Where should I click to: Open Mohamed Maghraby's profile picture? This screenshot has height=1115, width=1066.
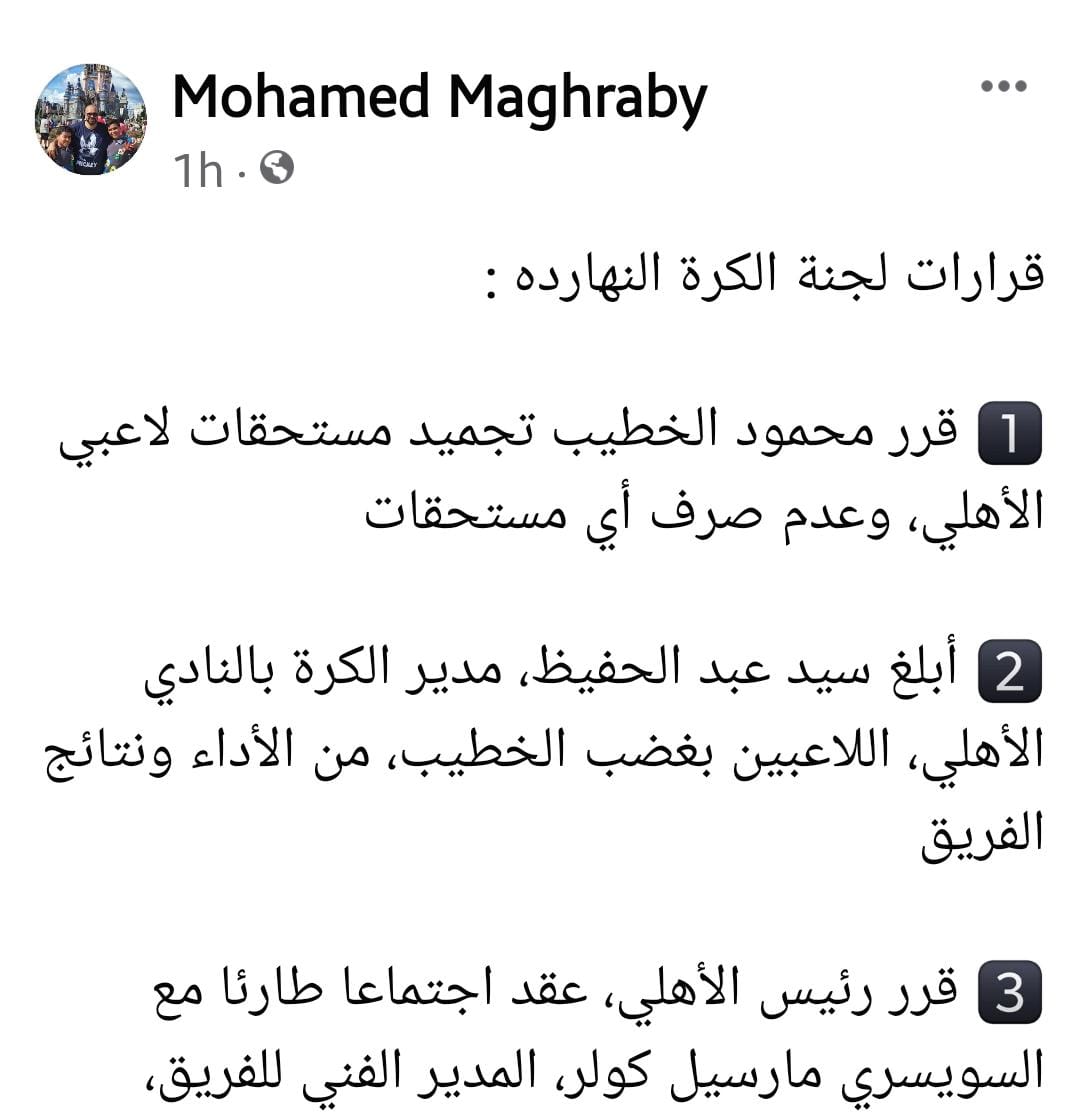91,120
